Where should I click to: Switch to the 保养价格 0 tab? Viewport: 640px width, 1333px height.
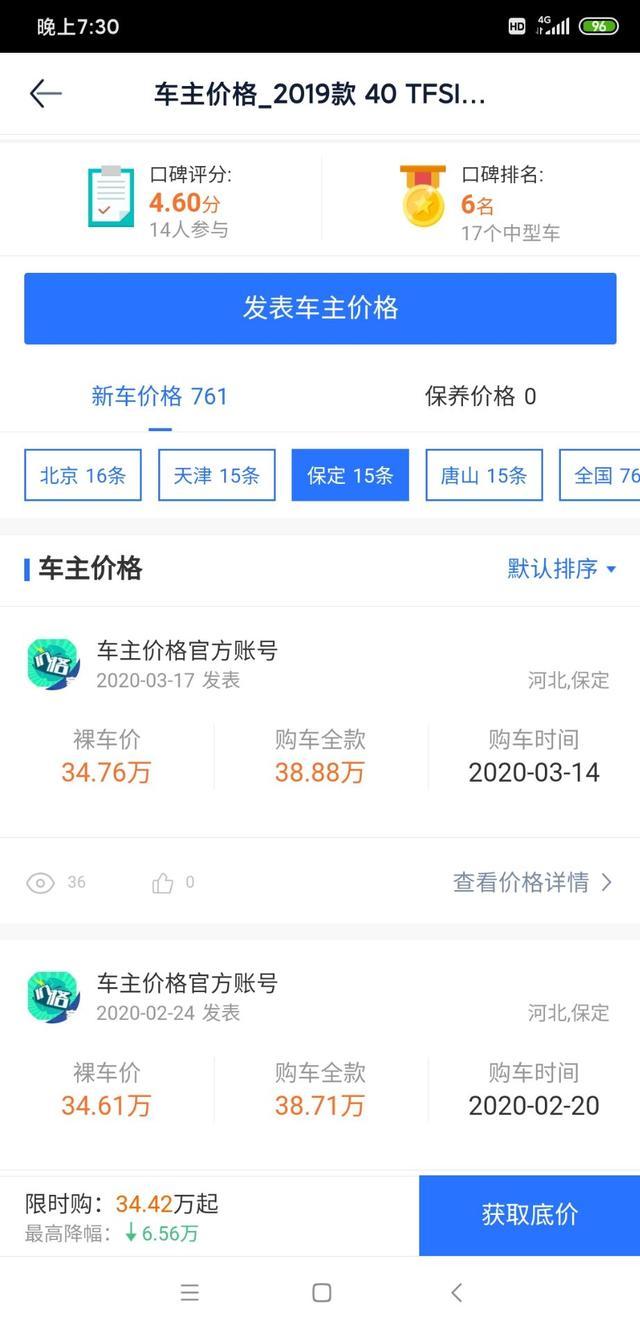pyautogui.click(x=480, y=396)
